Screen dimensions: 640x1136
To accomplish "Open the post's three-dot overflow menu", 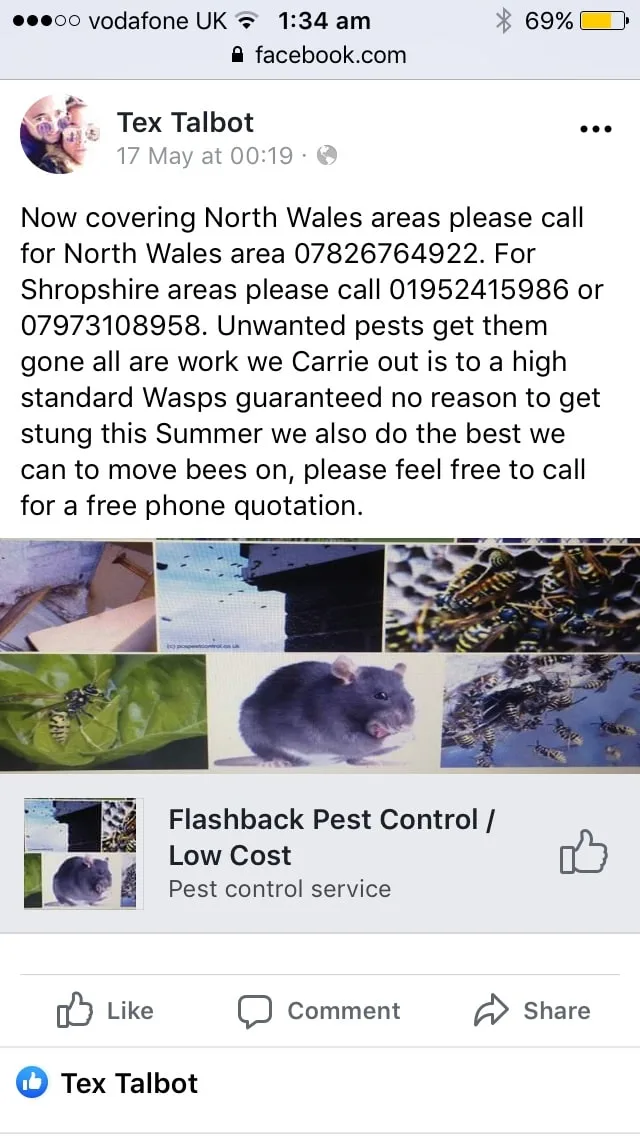I will (595, 129).
